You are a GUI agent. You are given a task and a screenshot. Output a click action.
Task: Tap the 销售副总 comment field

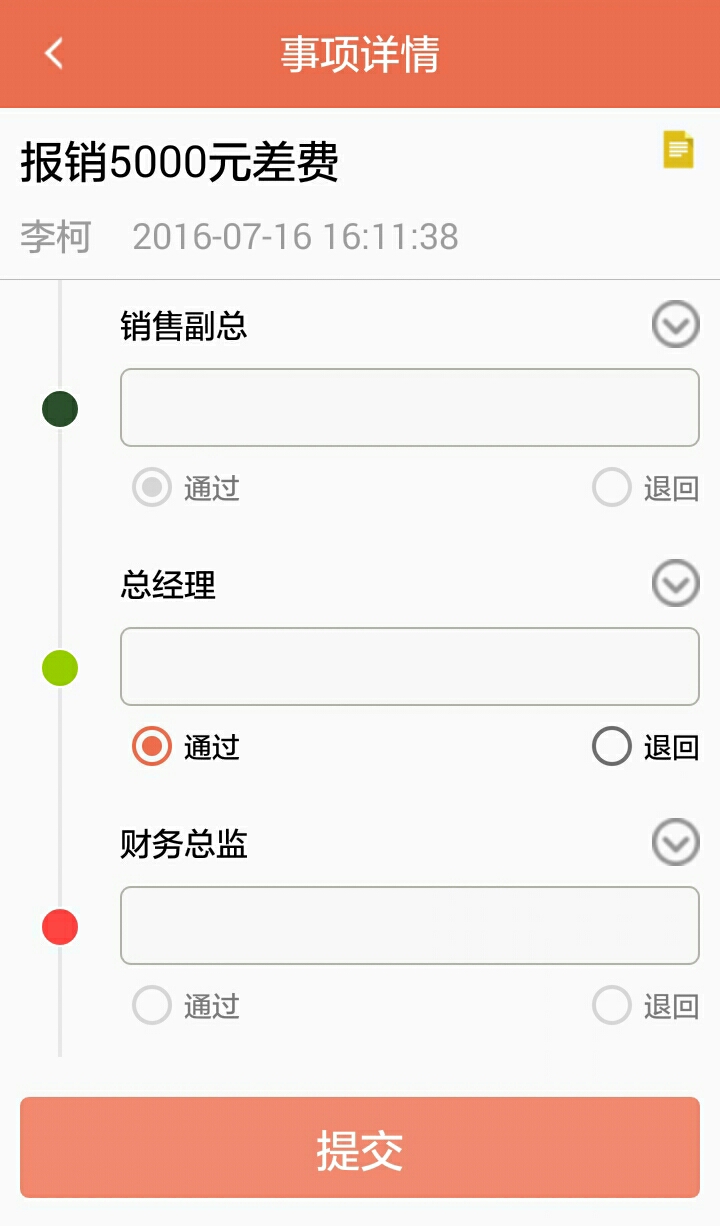[x=410, y=407]
